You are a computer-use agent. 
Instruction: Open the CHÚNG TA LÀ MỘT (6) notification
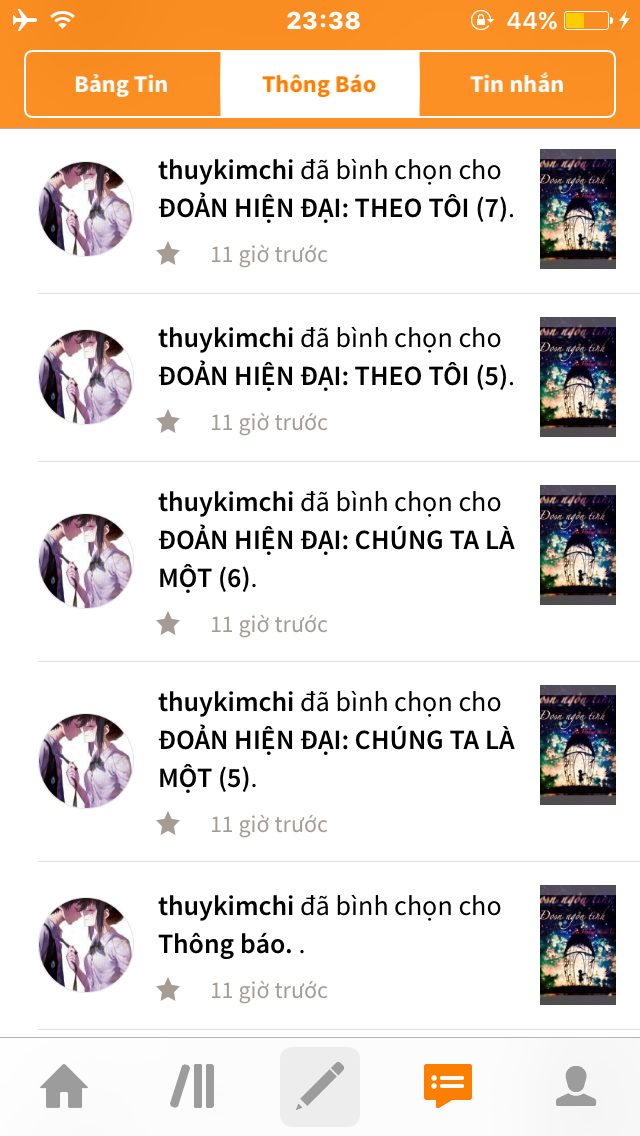tap(320, 561)
